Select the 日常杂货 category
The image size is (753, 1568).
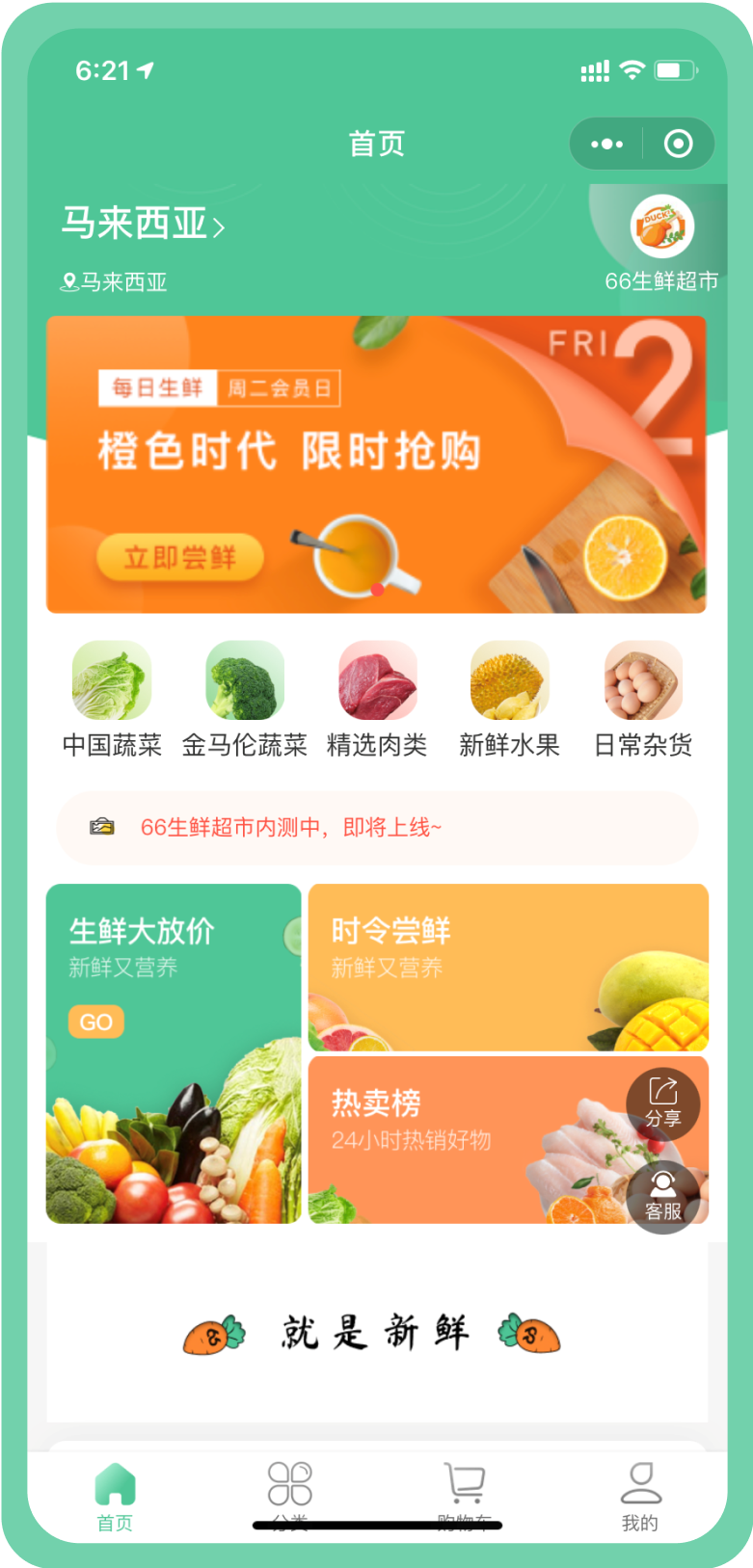(x=643, y=700)
